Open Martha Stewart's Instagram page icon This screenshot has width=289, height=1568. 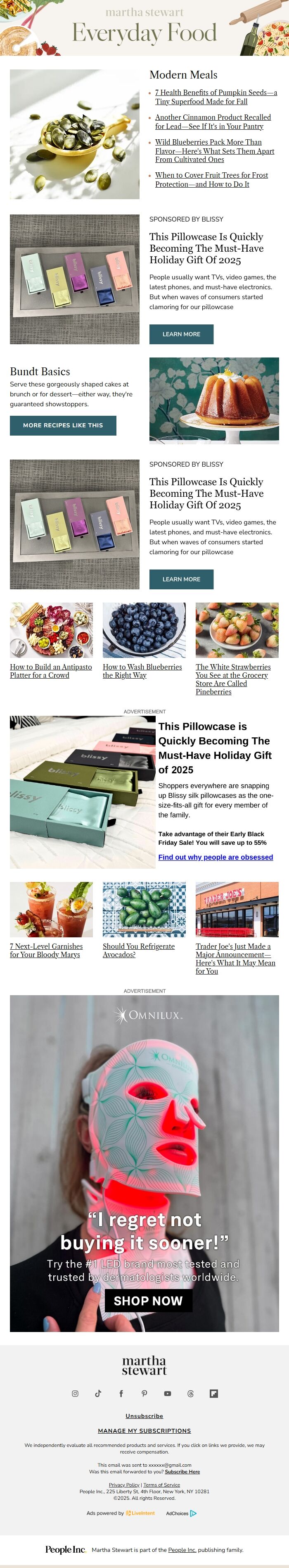click(75, 1393)
